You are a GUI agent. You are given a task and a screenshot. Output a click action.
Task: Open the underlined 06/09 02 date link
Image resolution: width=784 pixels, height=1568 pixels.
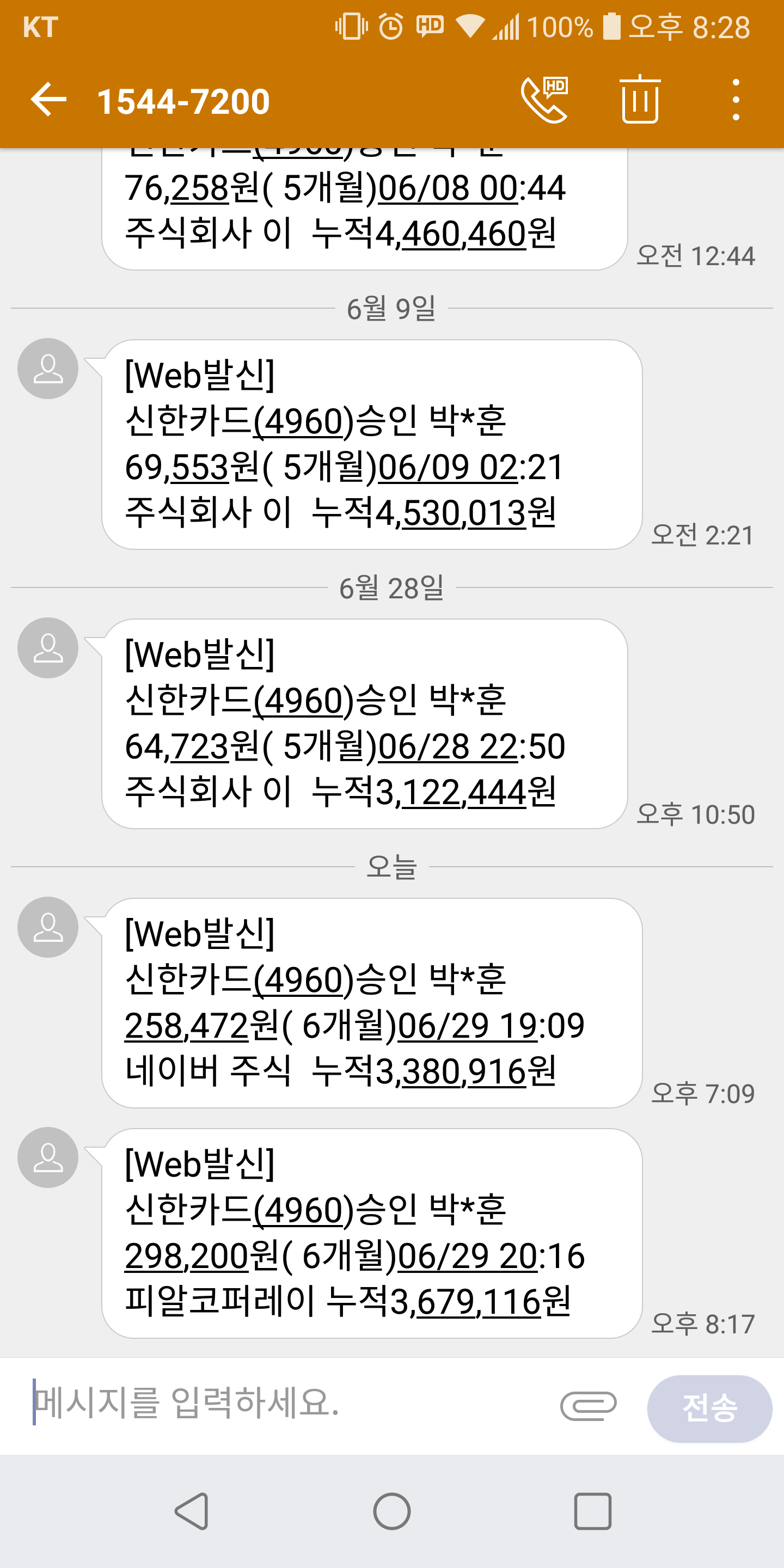448,468
